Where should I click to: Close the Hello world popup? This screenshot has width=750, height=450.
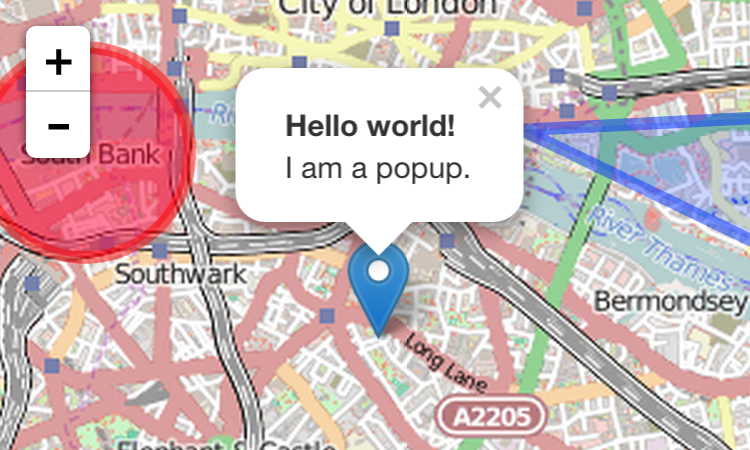click(x=489, y=97)
